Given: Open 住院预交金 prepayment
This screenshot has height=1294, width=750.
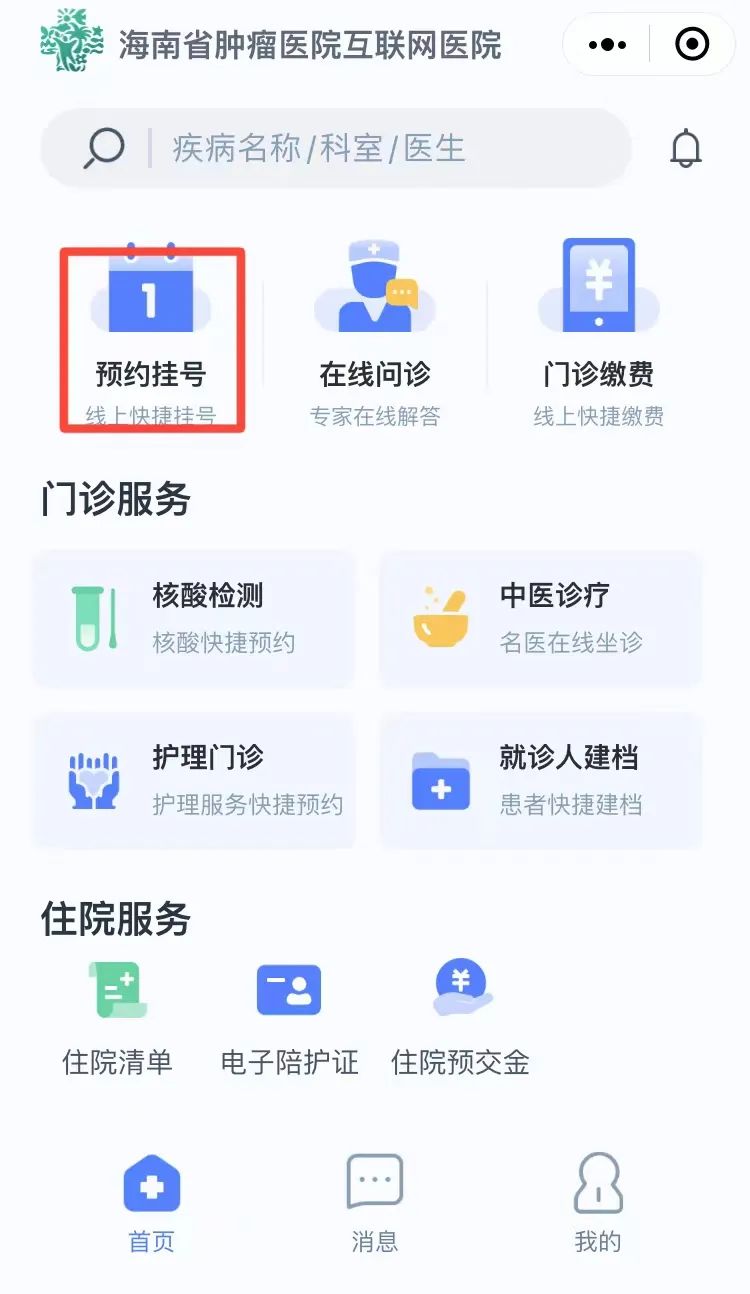Looking at the screenshot, I should coord(460,1018).
